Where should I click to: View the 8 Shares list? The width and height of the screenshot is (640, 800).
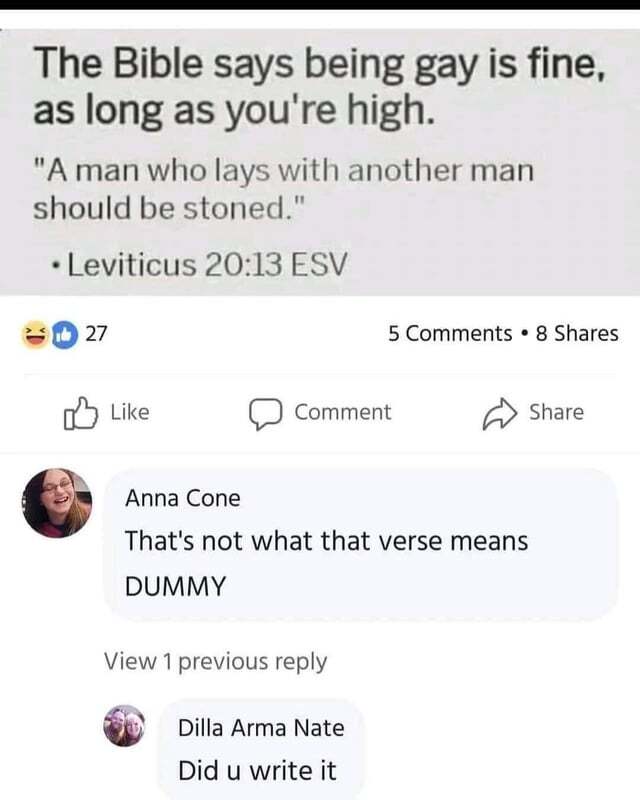click(578, 333)
